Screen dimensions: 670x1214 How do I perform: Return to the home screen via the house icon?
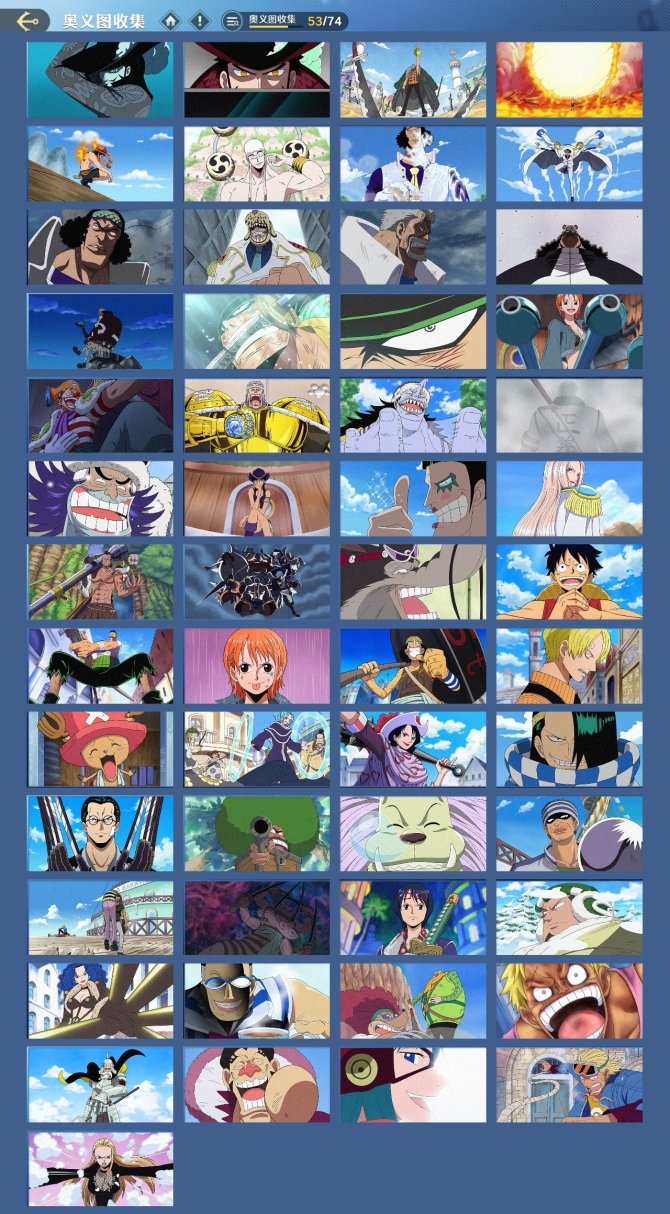pos(171,20)
